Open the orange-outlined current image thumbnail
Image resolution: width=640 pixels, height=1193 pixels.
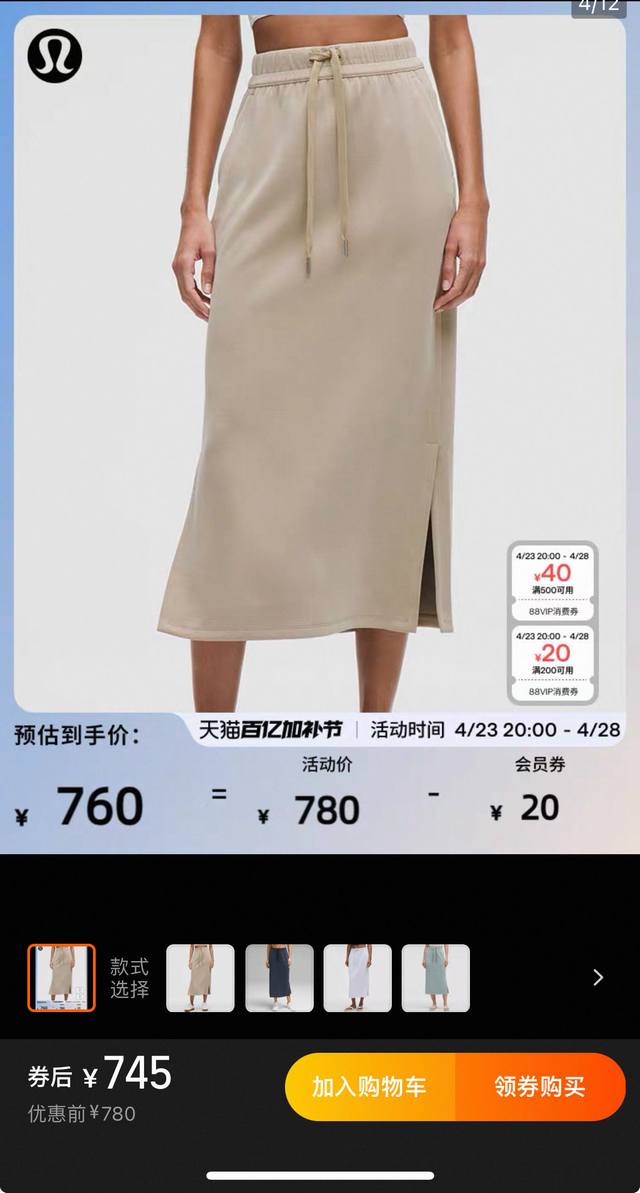coord(61,978)
